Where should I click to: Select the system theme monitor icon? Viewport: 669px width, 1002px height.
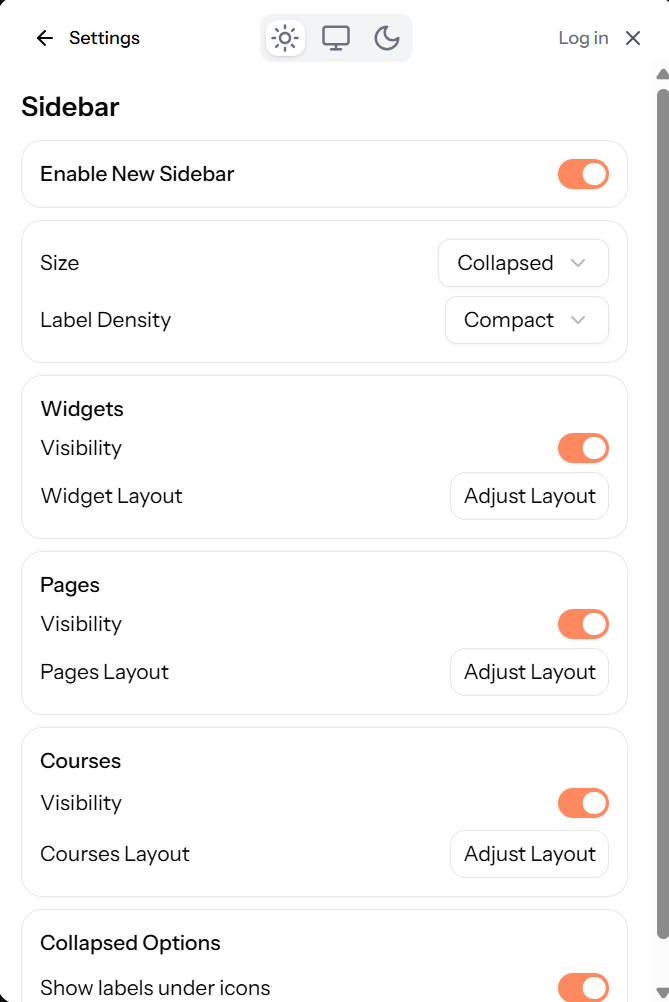point(336,38)
